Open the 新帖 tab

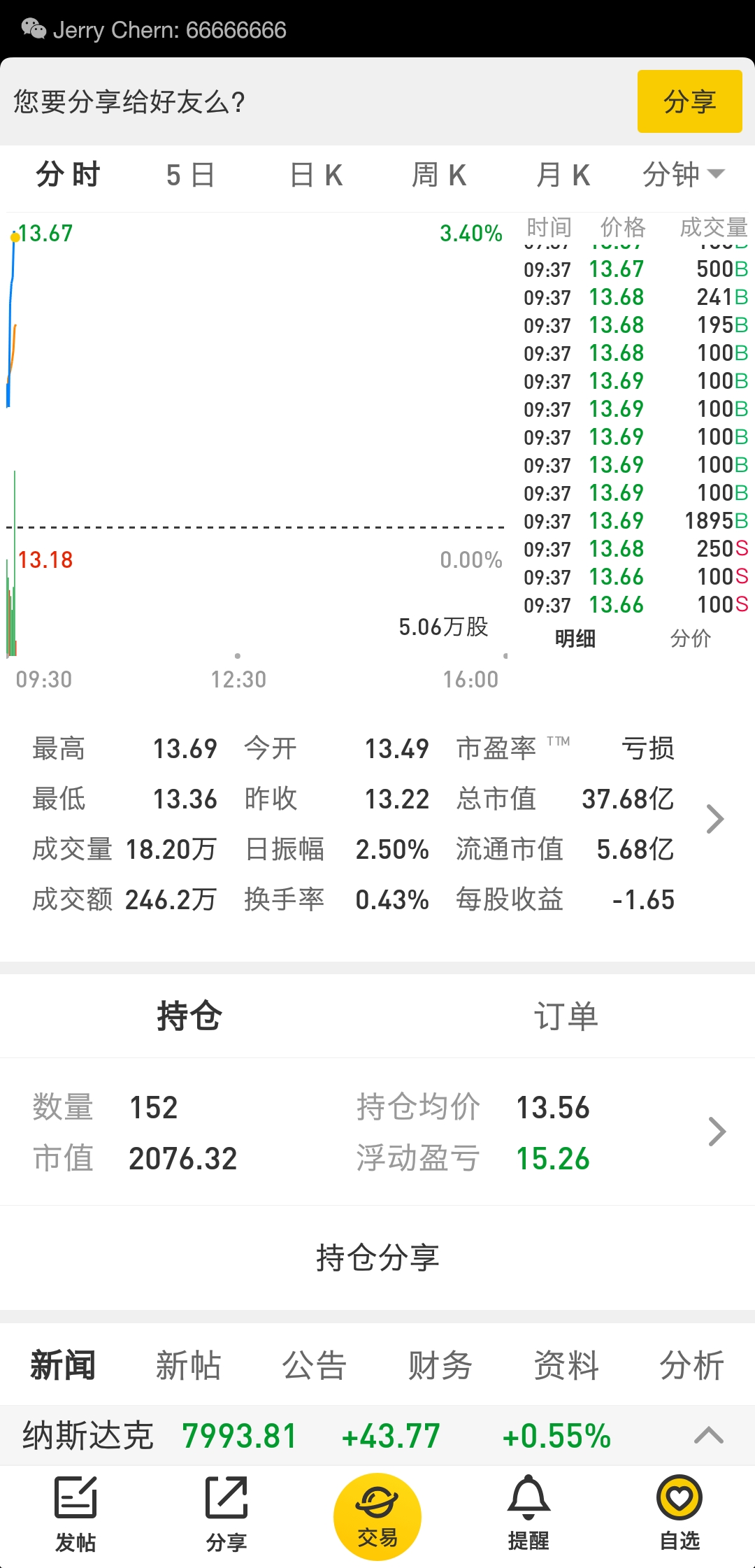tap(189, 1365)
